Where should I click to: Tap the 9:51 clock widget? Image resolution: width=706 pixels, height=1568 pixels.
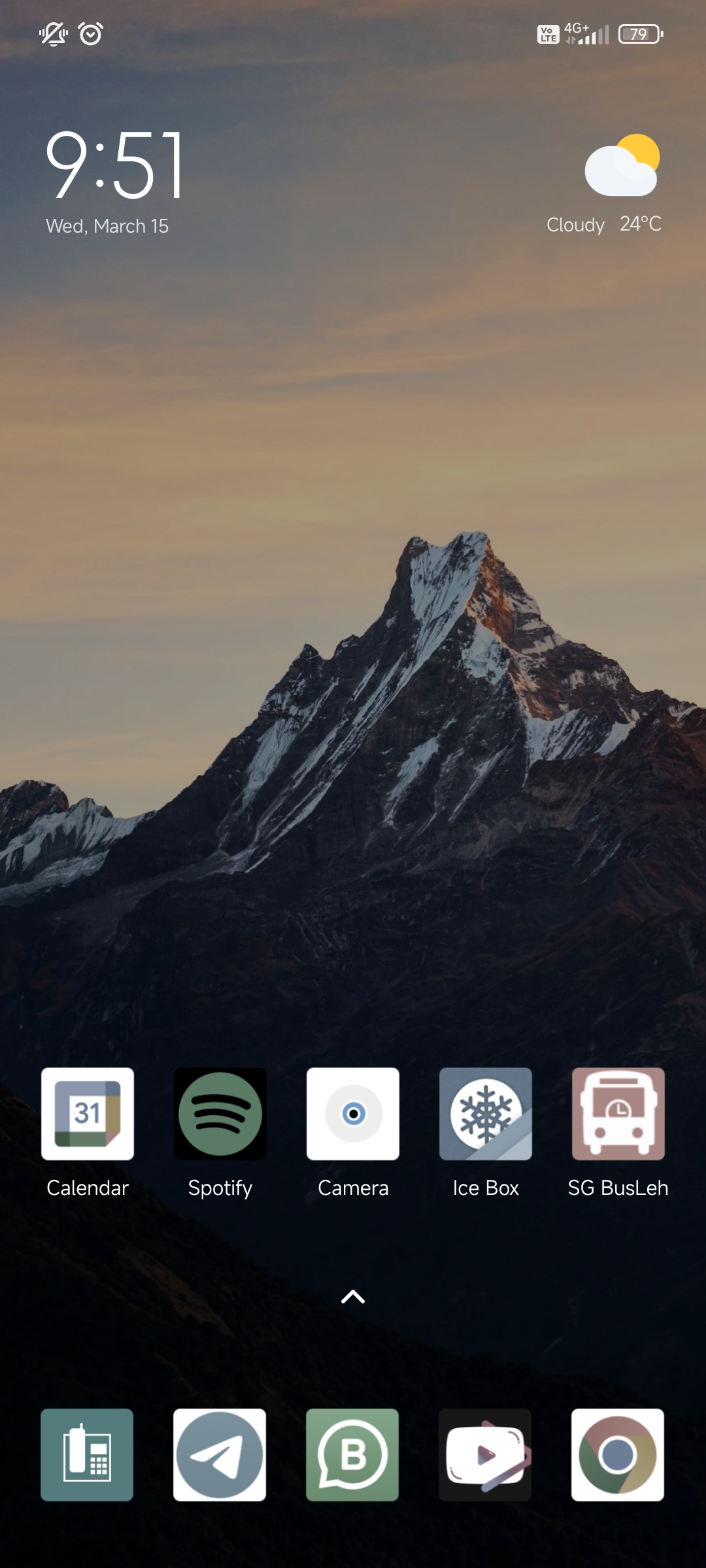tap(115, 165)
